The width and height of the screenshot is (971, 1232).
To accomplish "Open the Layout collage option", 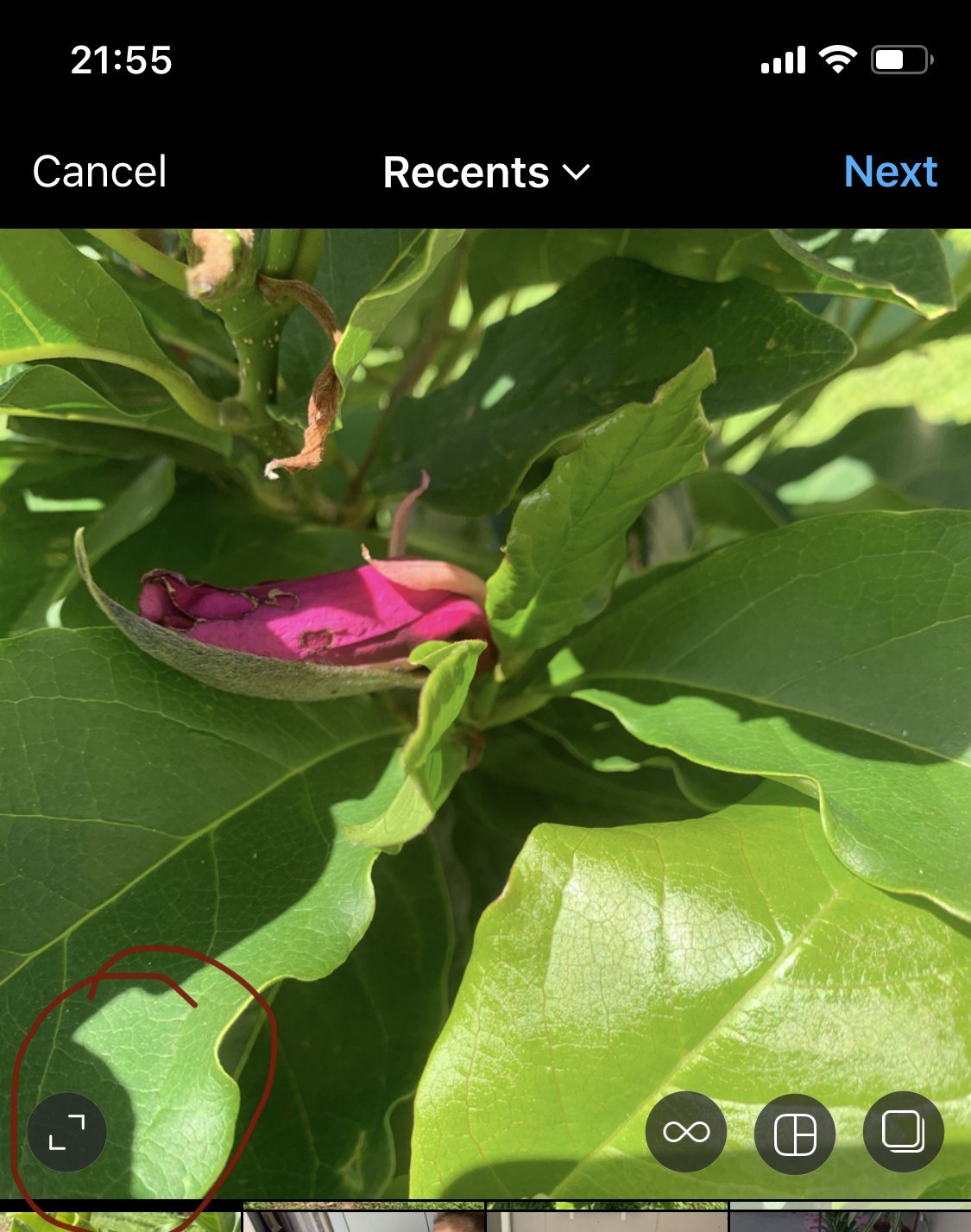I will pos(794,1133).
